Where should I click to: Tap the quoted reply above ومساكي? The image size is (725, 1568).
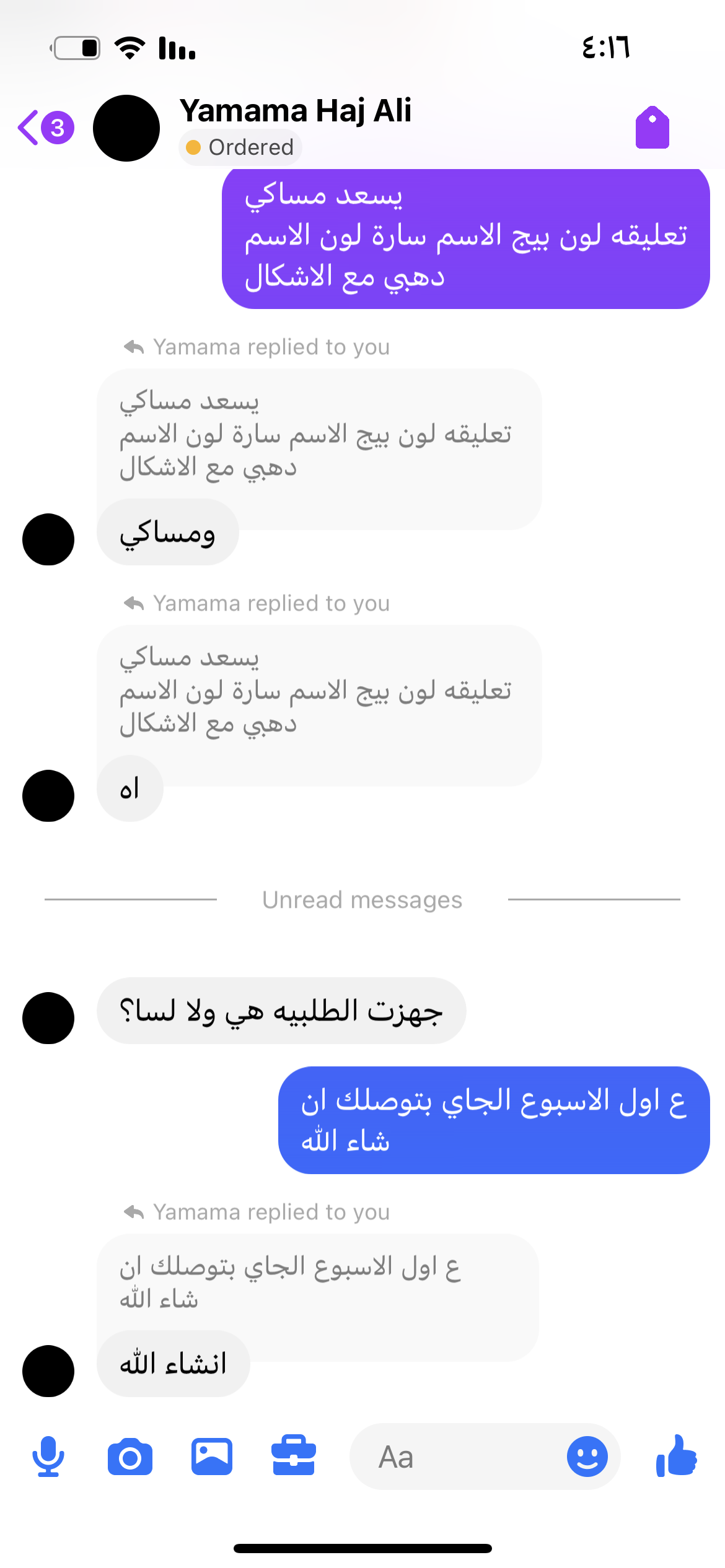pyautogui.click(x=319, y=435)
